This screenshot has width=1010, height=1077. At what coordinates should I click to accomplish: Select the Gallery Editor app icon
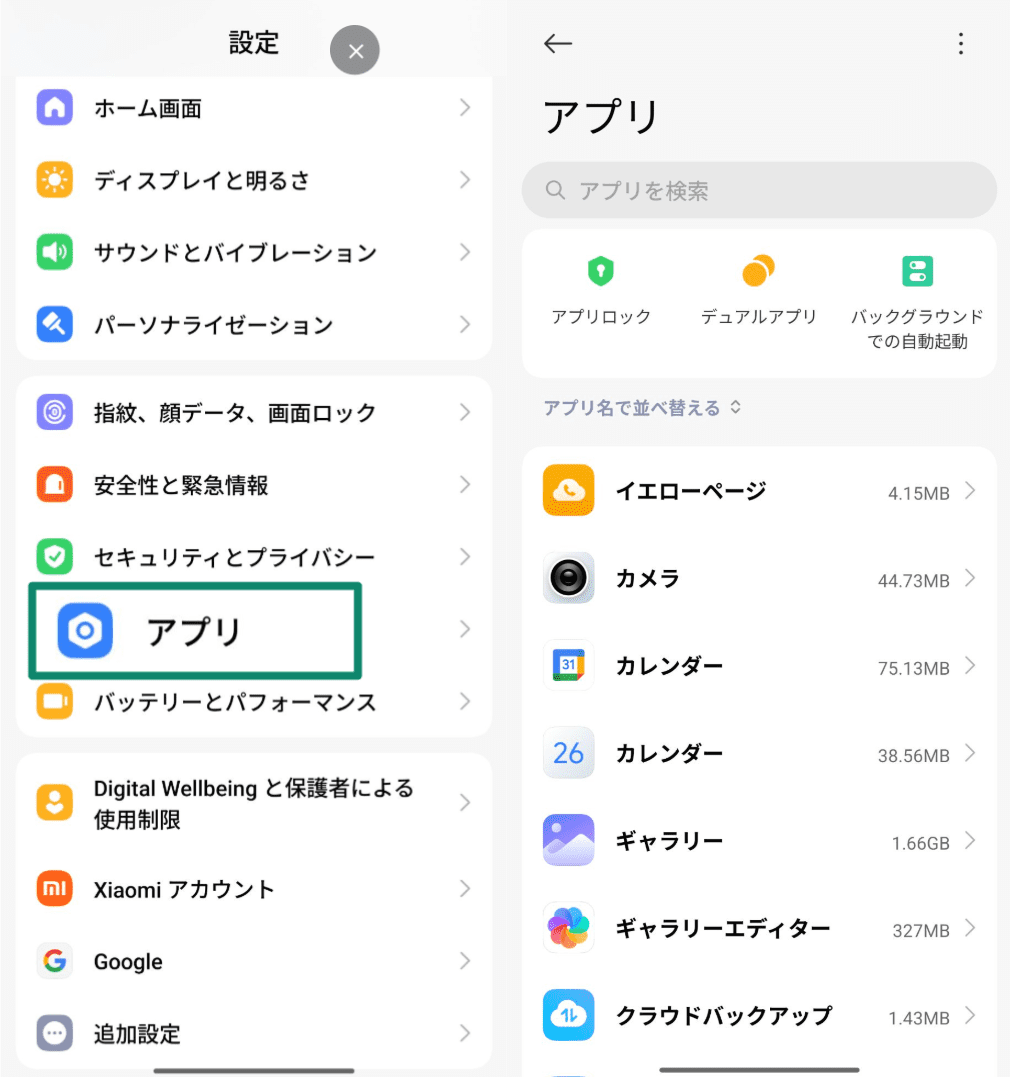point(568,928)
